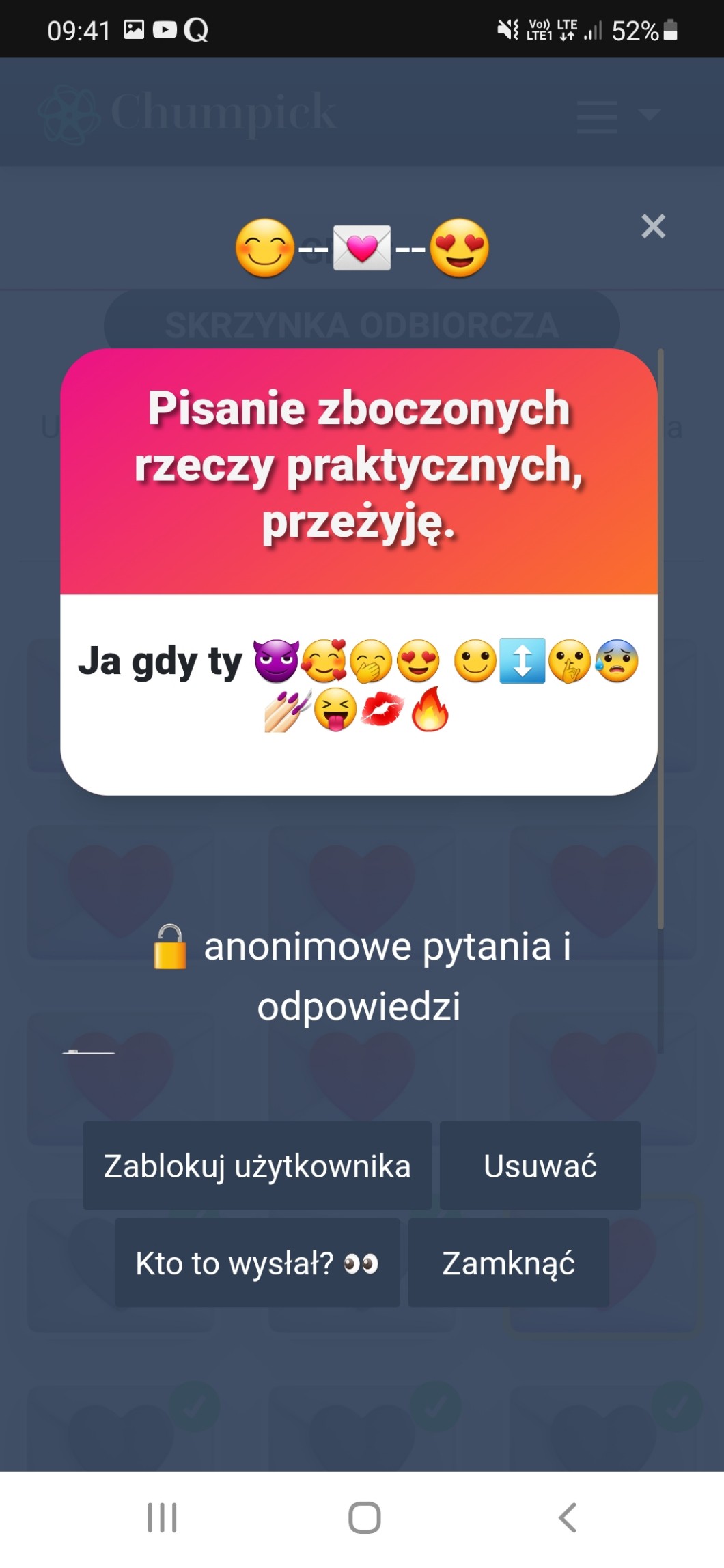Screen dimensions: 724x1568
Task: Close the message popup with X
Action: [653, 226]
